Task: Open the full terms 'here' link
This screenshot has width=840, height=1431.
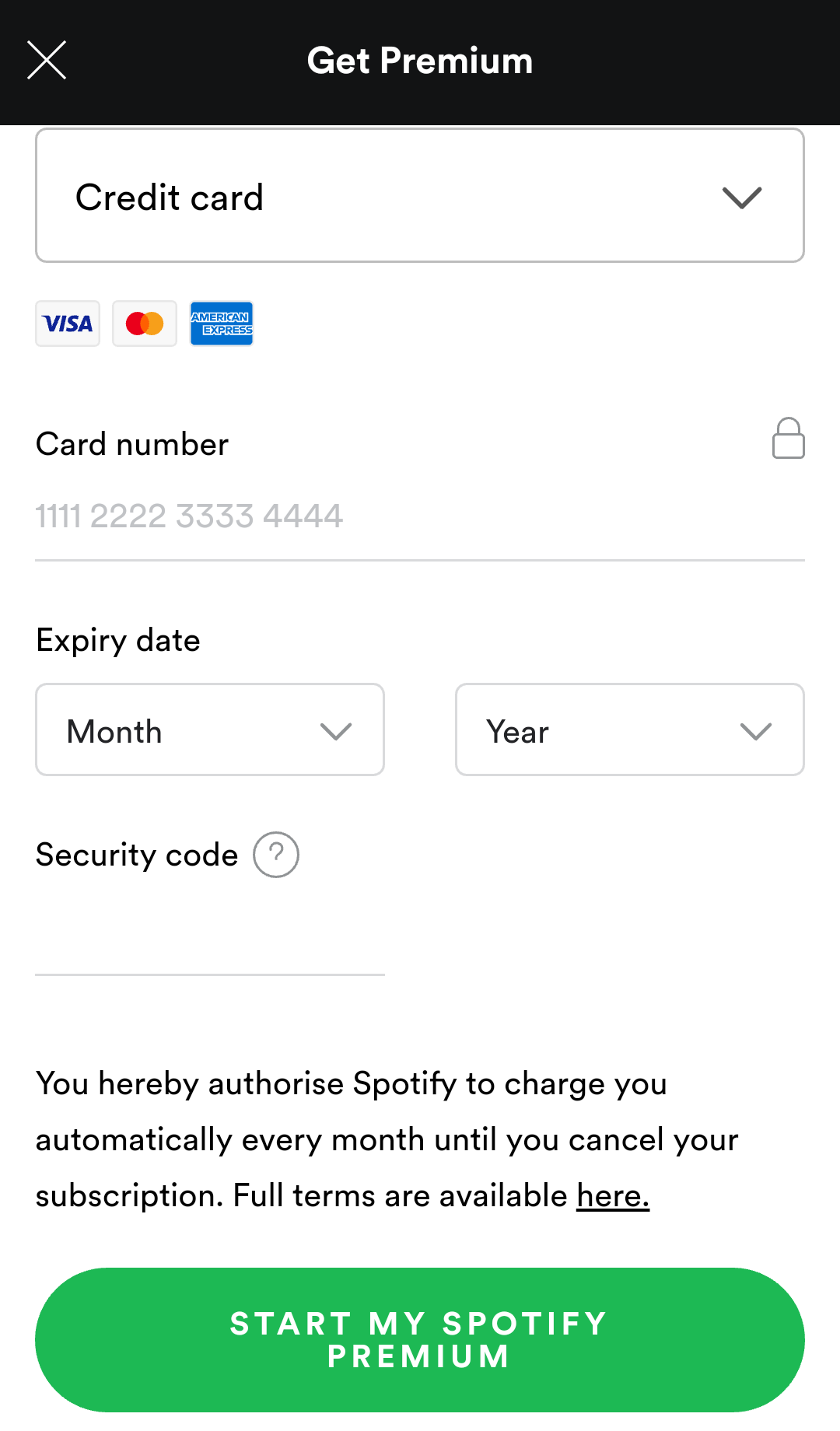Action: pos(613,1196)
